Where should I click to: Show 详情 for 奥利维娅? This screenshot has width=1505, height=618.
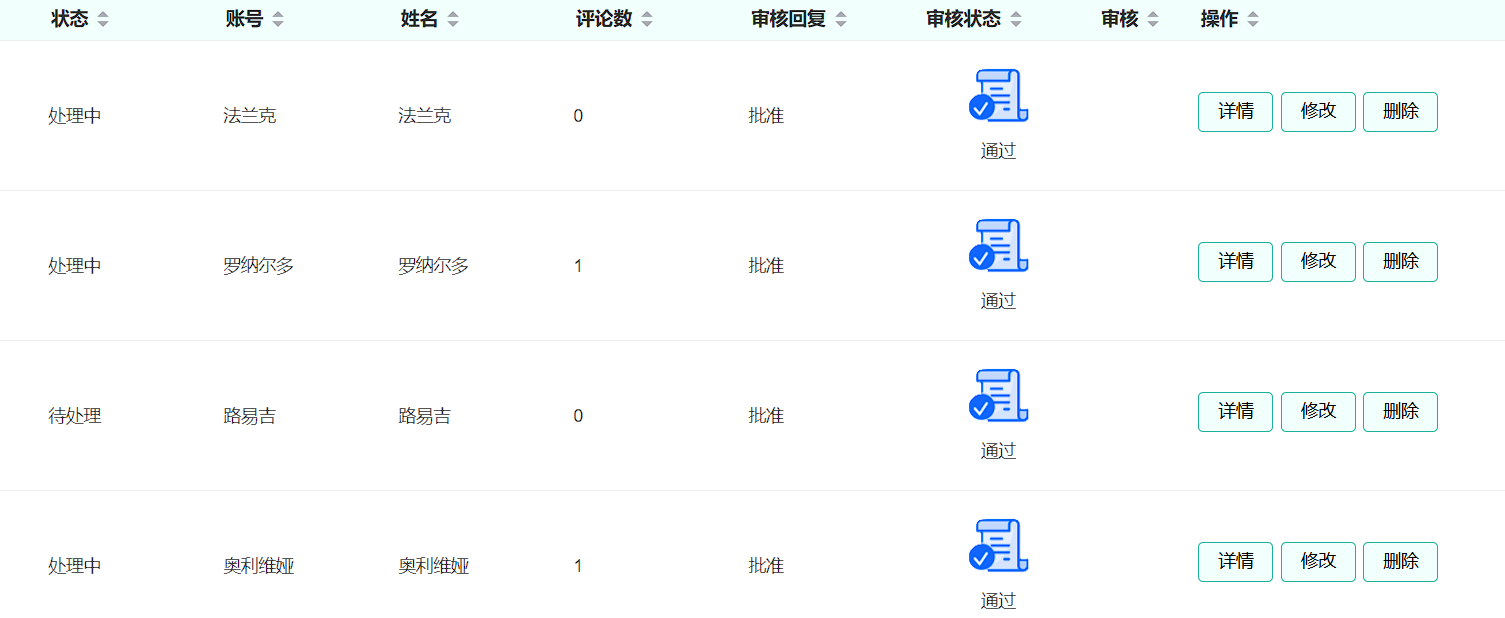pos(1235,562)
